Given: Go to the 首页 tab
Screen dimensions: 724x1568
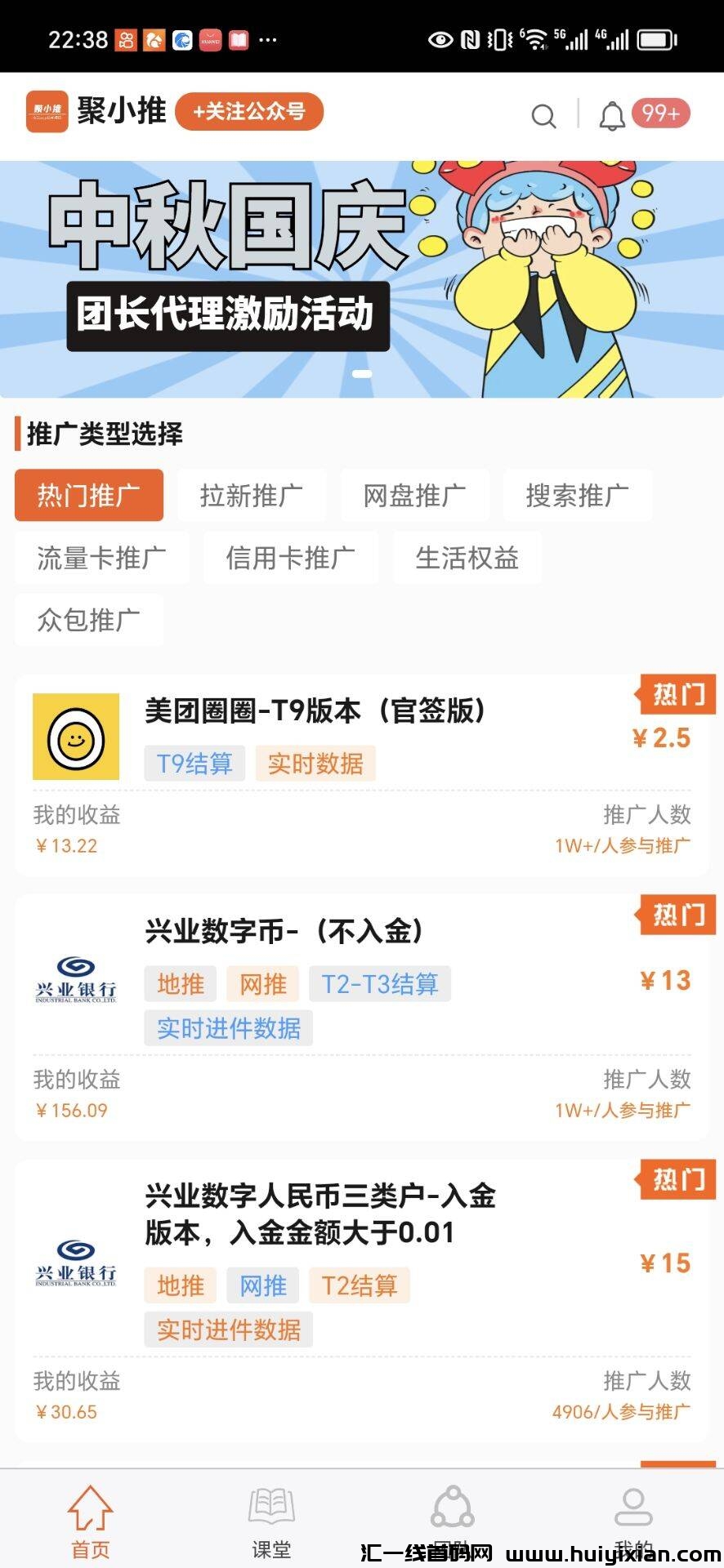Looking at the screenshot, I should 90,1521.
